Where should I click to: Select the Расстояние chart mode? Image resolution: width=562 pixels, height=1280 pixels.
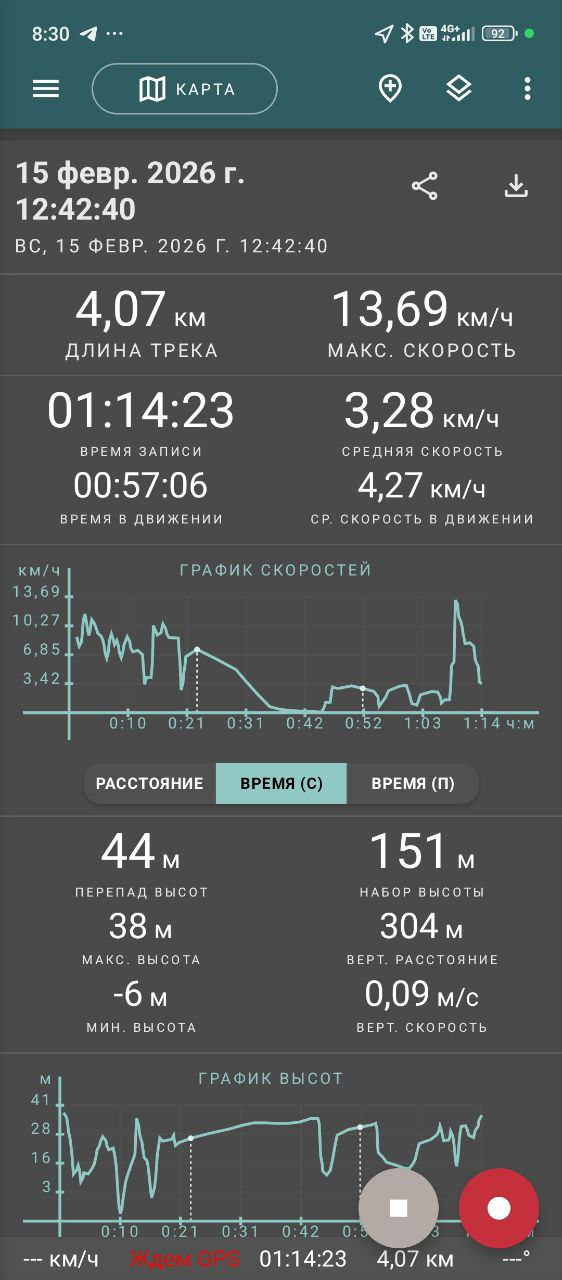[150, 784]
